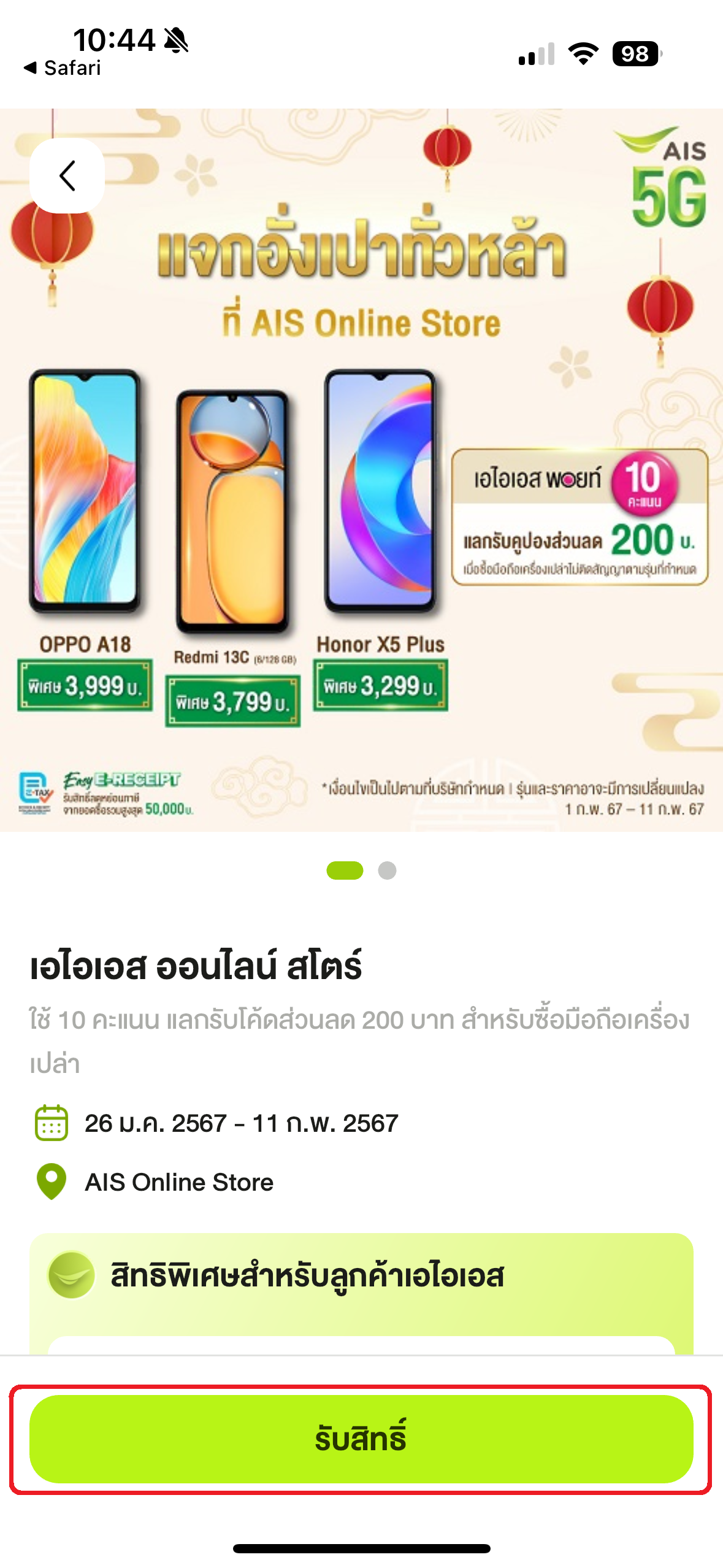Return to Safari via status bar link
Screen dimensions: 723x1568
62,67
